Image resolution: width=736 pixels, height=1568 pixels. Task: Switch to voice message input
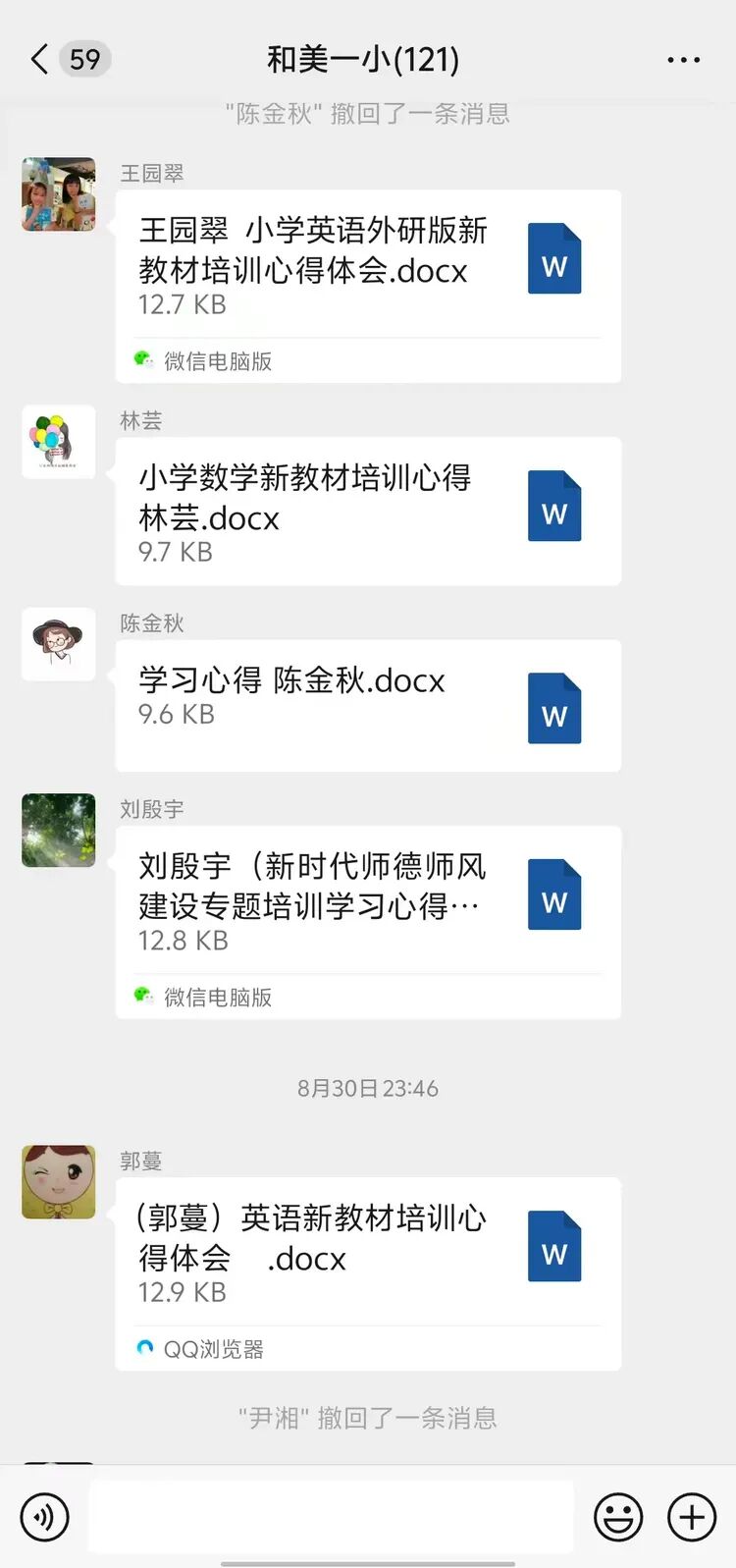point(44,1517)
